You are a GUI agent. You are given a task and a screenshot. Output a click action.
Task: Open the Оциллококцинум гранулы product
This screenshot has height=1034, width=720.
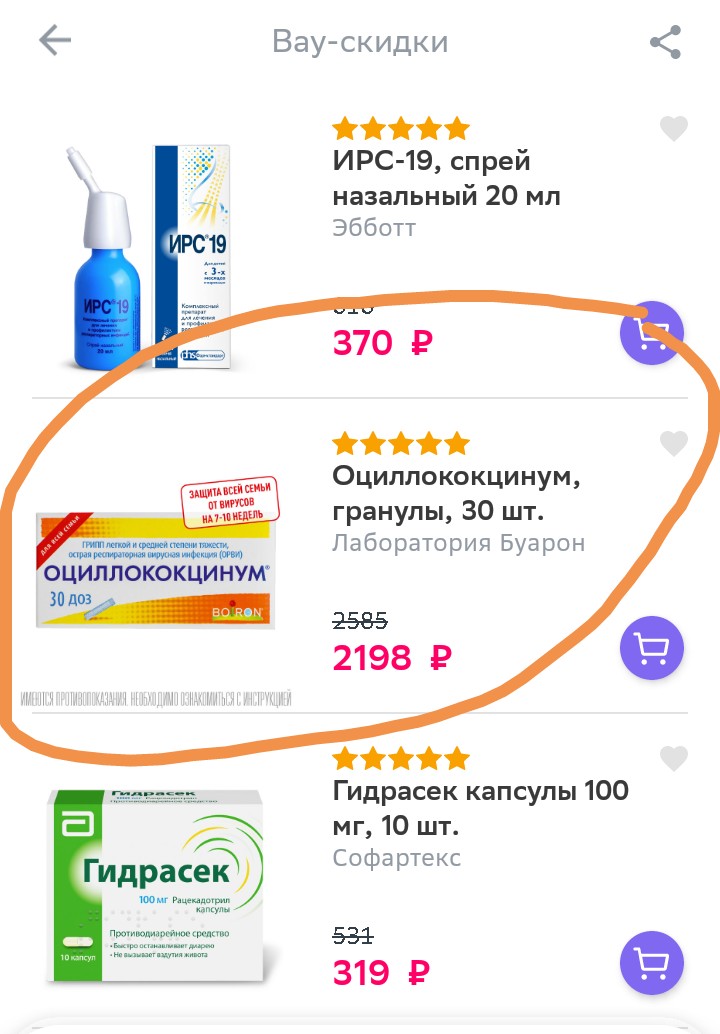pyautogui.click(x=456, y=494)
